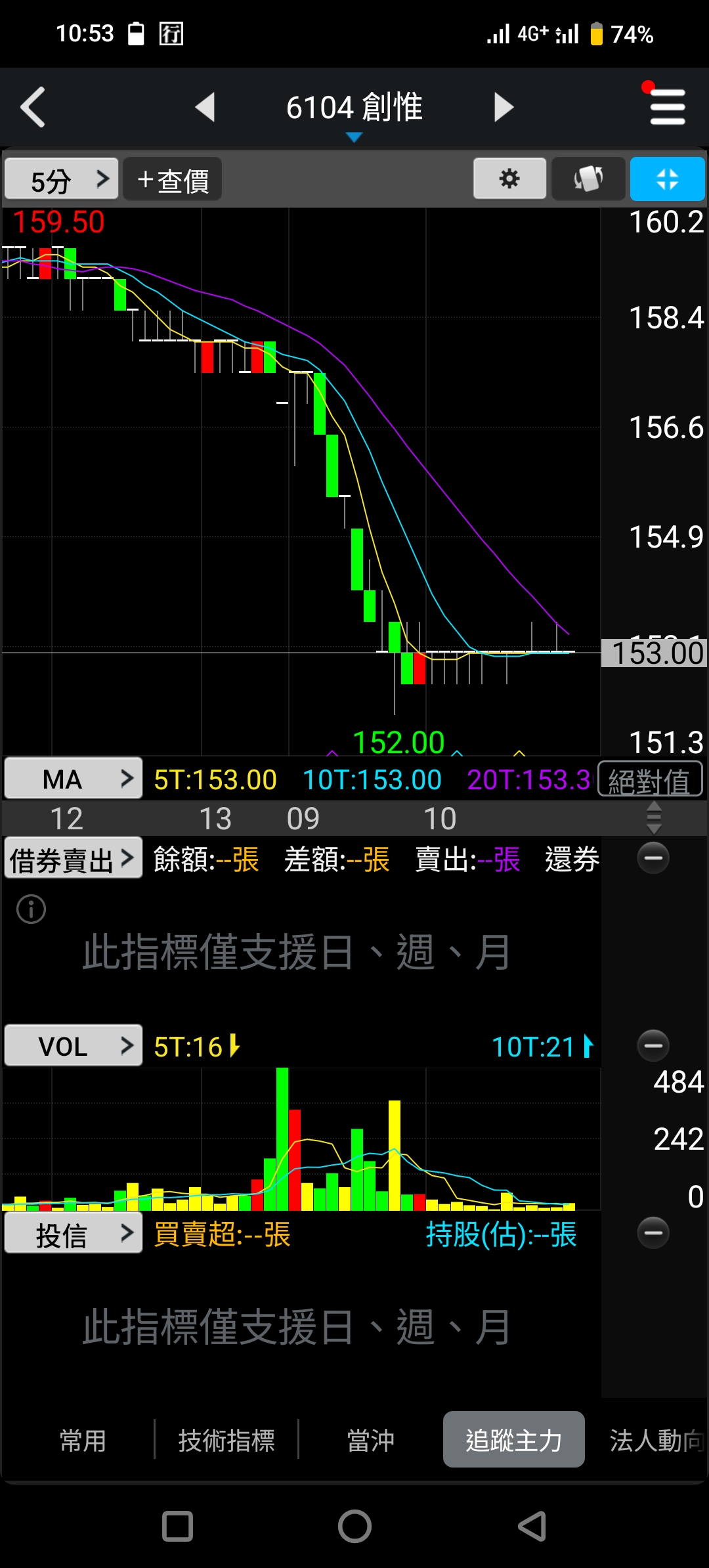Screen dimensions: 709x1568
Task: Rotate the chart orientation
Action: tap(588, 179)
